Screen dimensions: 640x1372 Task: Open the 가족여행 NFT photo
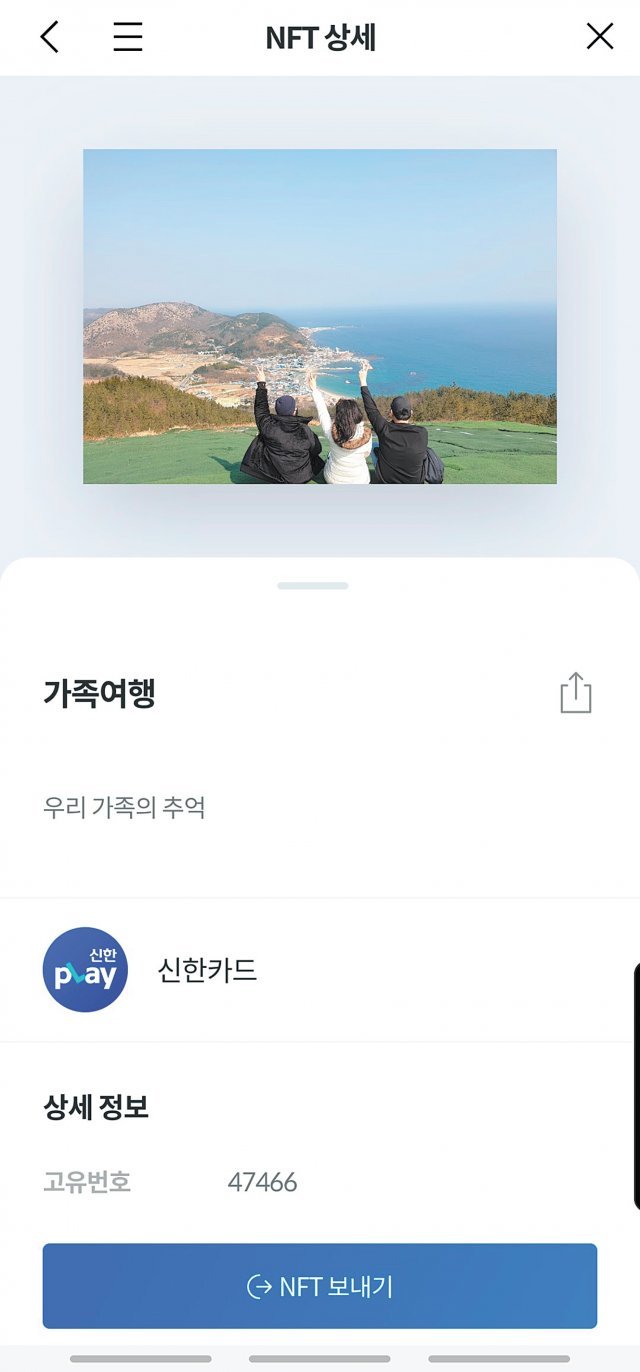click(x=320, y=316)
